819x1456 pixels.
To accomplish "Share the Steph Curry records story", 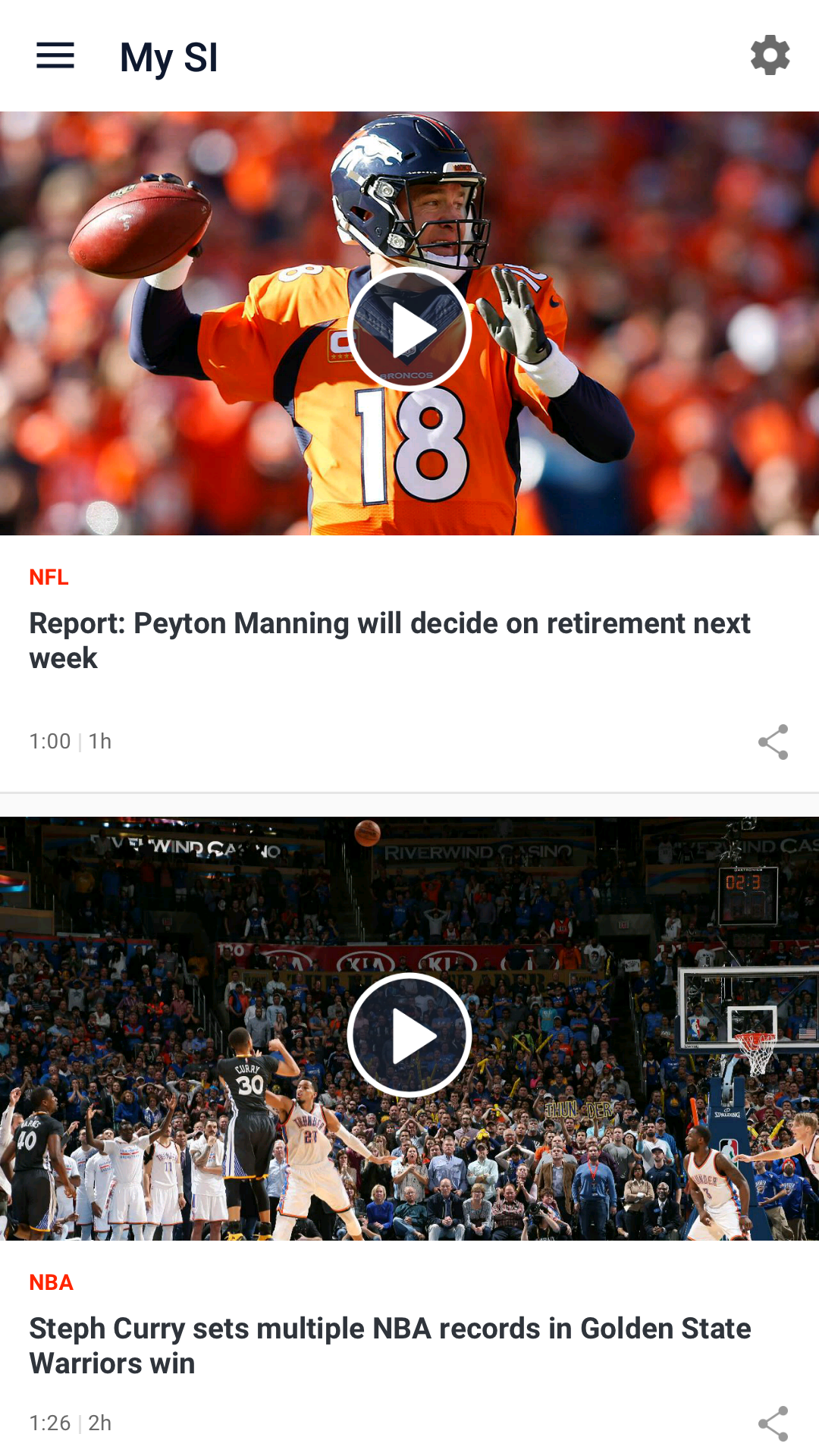I will (773, 1423).
